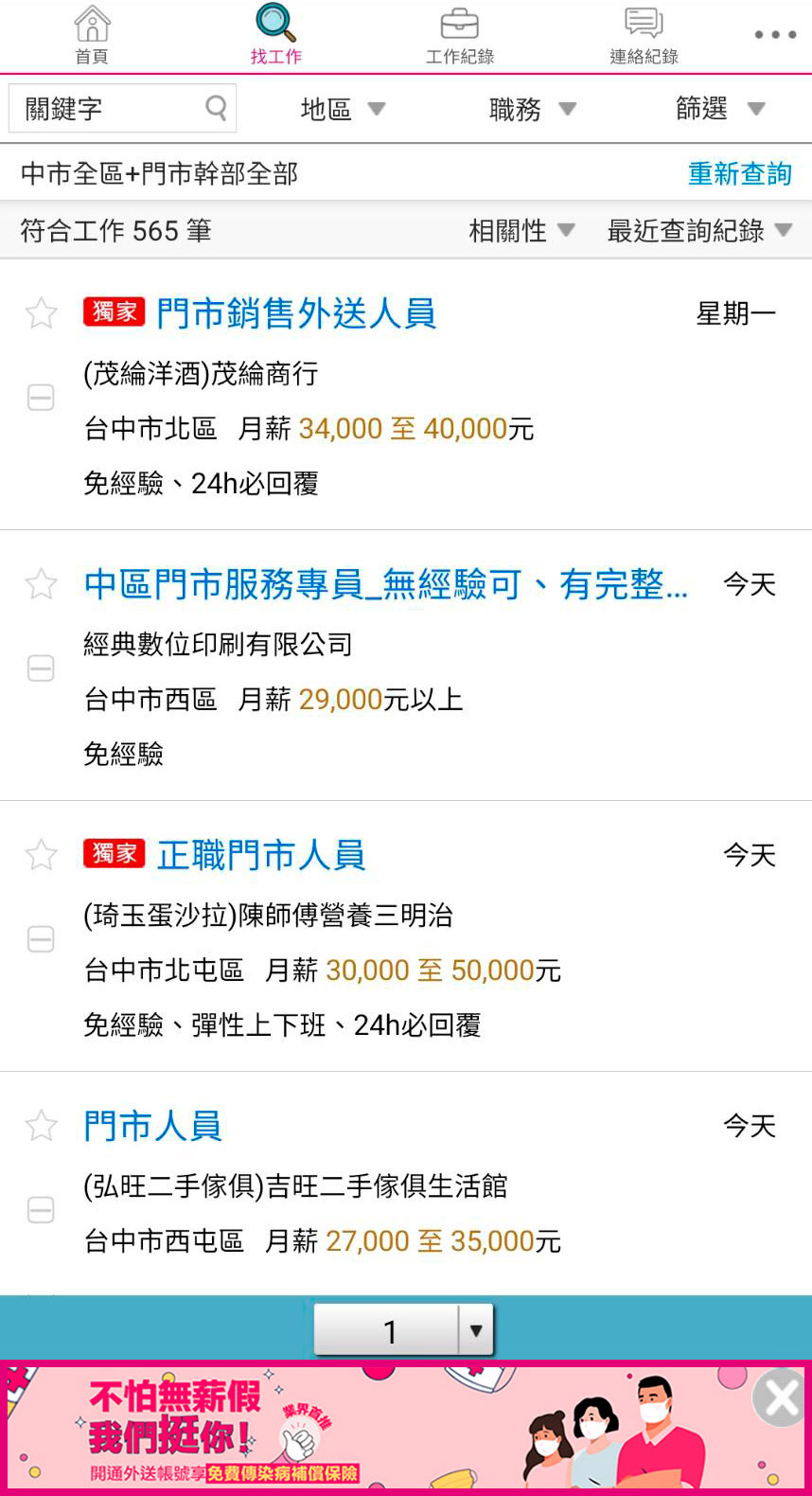812x1496 pixels.
Task: Change sorting via 相關性 dropdown
Action: [521, 230]
